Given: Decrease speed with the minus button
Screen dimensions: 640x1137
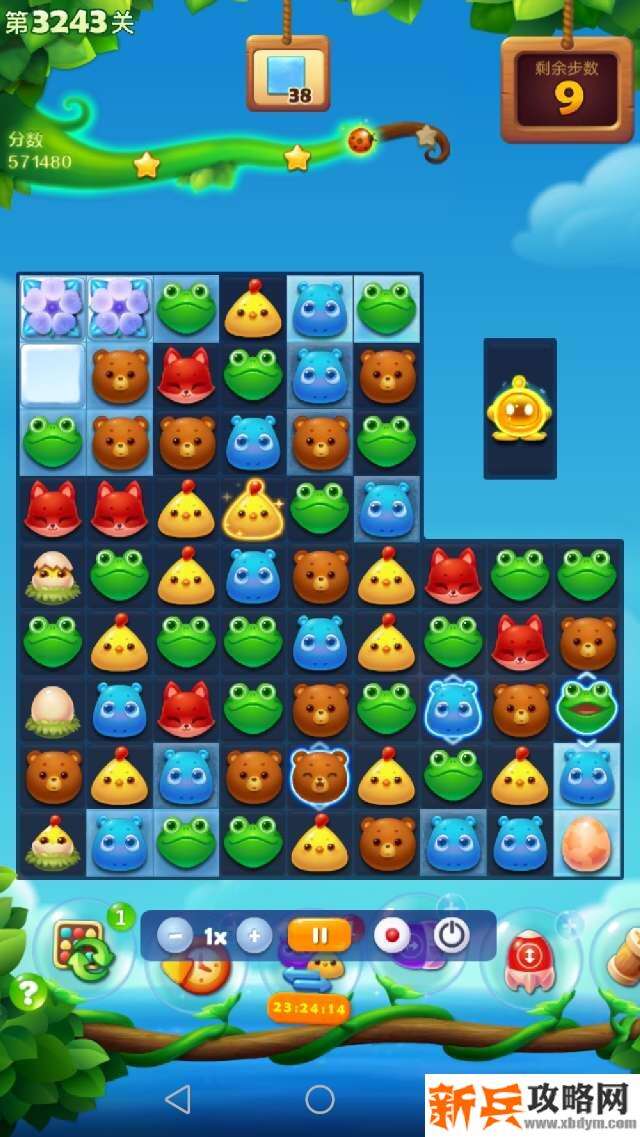Looking at the screenshot, I should click(176, 936).
